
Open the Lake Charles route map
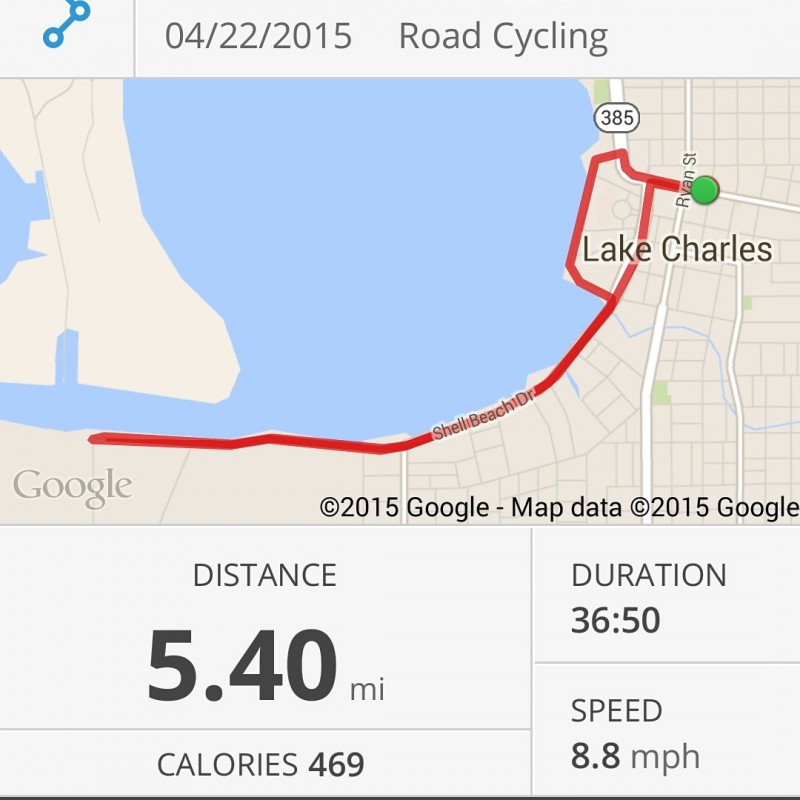(x=400, y=300)
